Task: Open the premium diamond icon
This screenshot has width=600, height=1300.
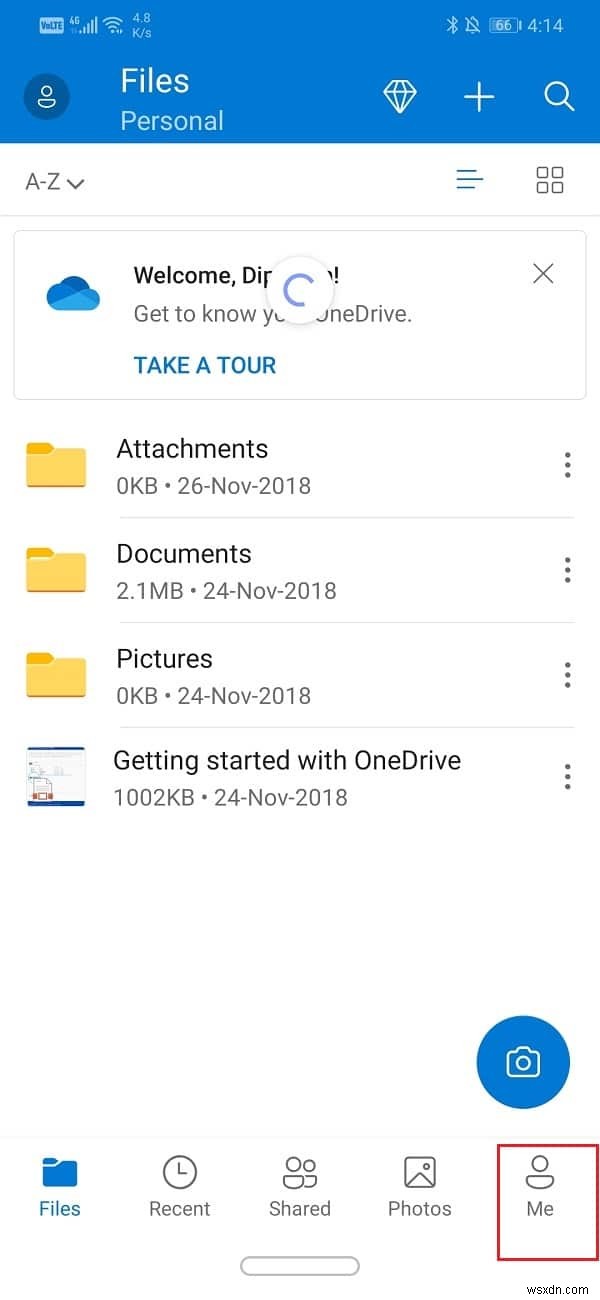Action: pos(400,97)
